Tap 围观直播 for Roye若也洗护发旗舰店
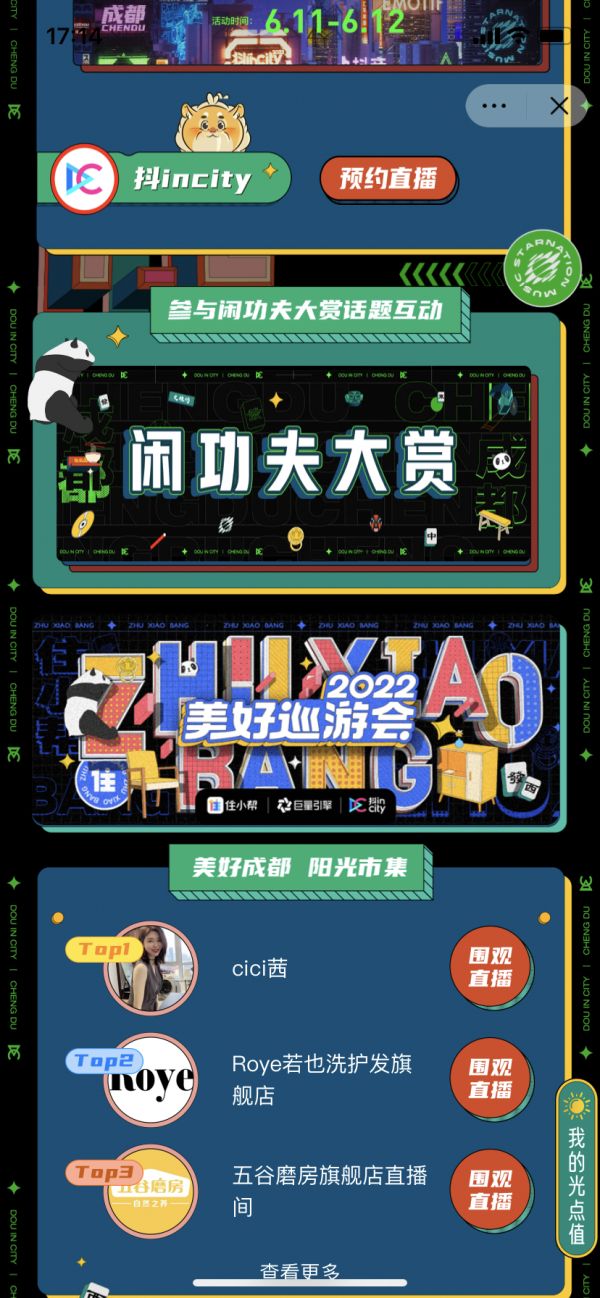This screenshot has height=1298, width=600. (489, 1078)
